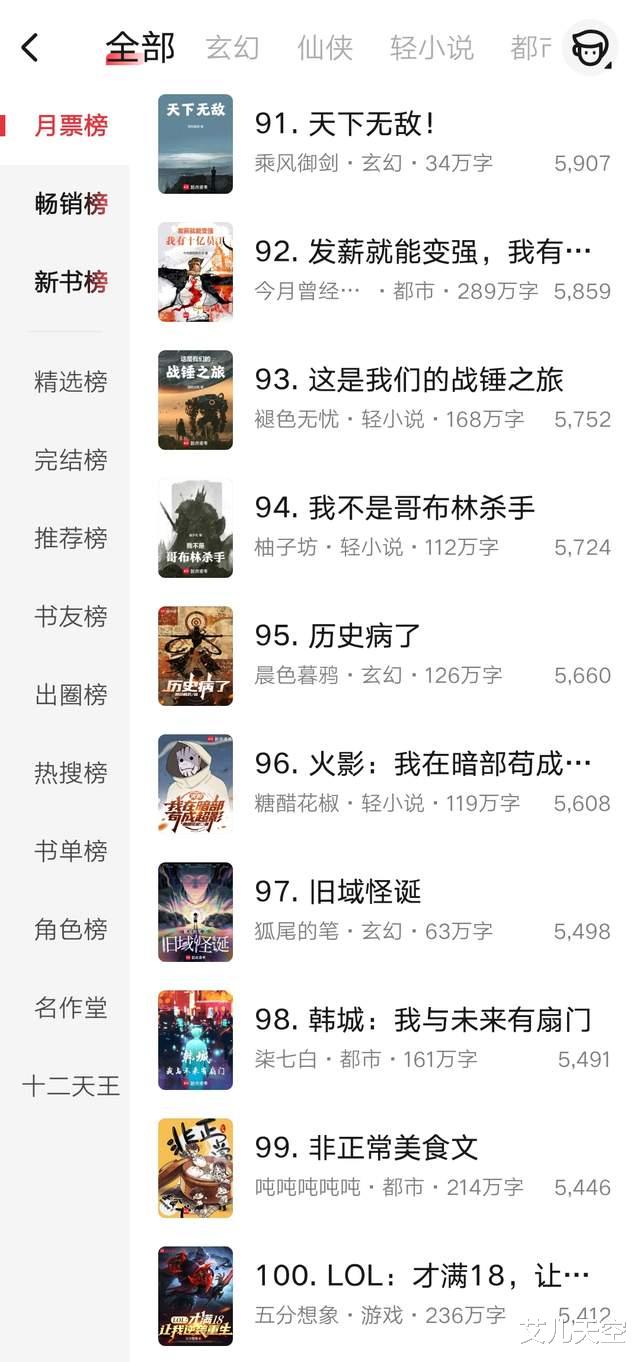The image size is (640, 1362).
Task: Open book 94 我不是哥布林杀手
Action: [x=394, y=508]
